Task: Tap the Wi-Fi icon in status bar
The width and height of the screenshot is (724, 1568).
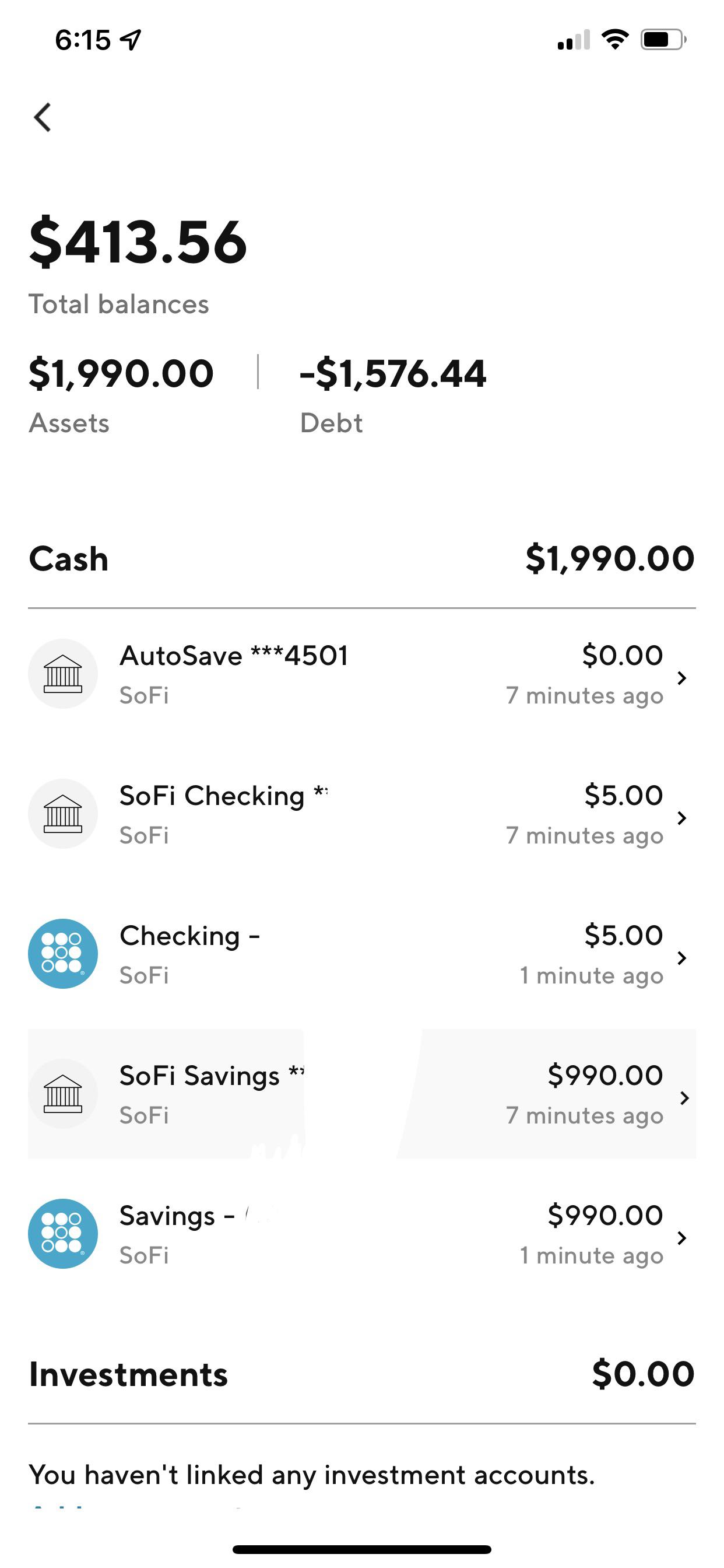Action: 614,38
